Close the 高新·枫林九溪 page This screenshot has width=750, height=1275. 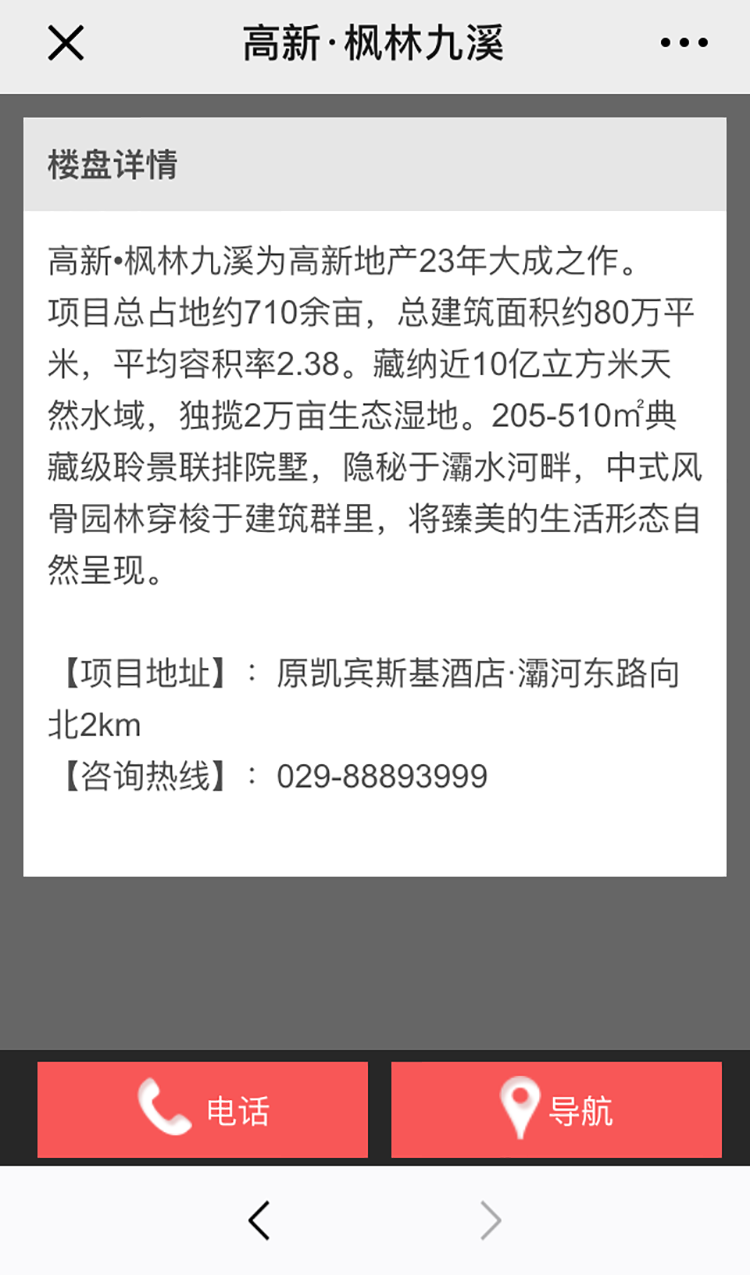pyautogui.click(x=66, y=43)
